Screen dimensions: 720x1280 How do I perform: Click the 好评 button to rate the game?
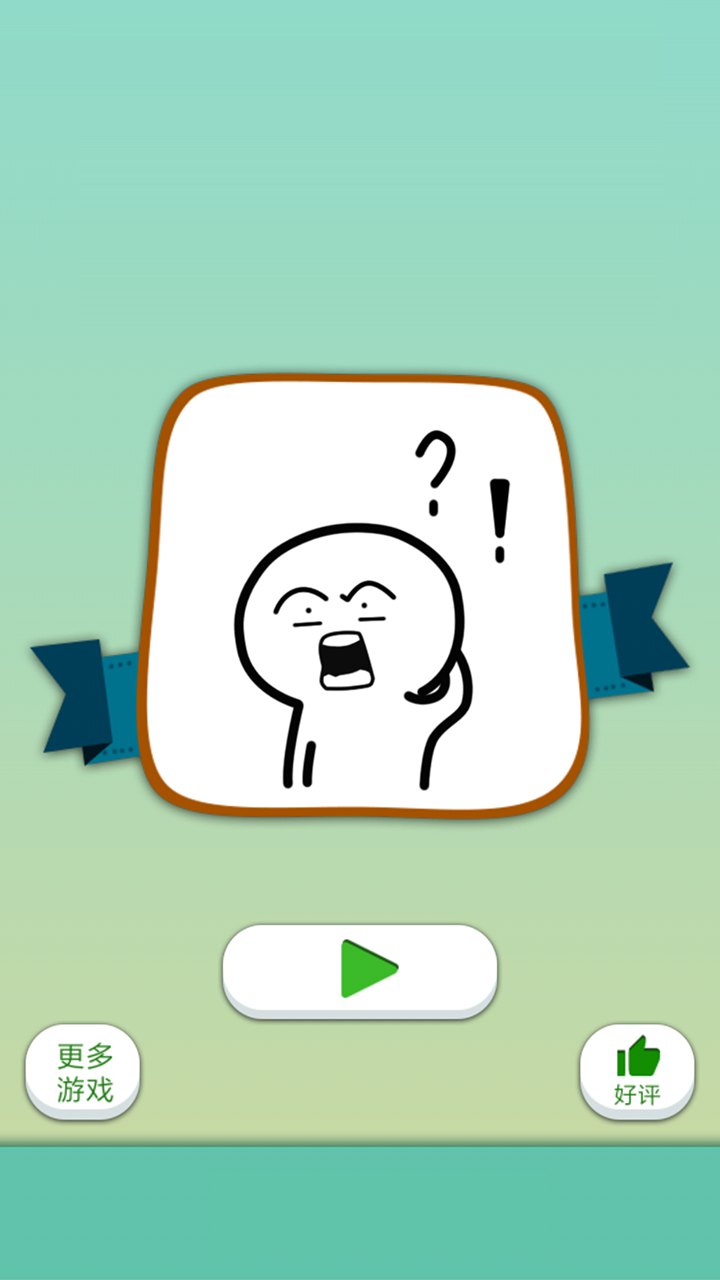(x=637, y=1069)
